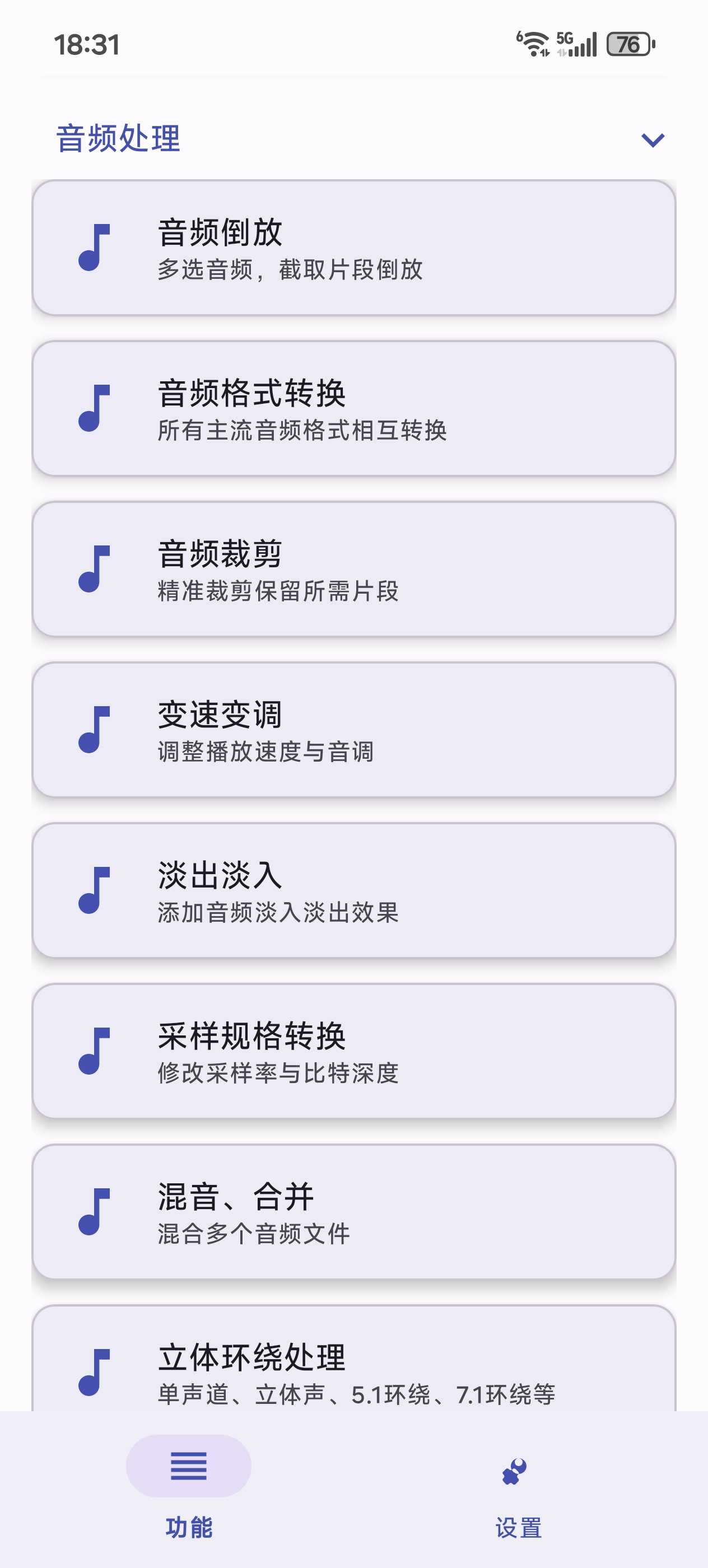Open 音频倒放 audio reverse tool
Viewport: 708px width, 1568px height.
pos(353,248)
